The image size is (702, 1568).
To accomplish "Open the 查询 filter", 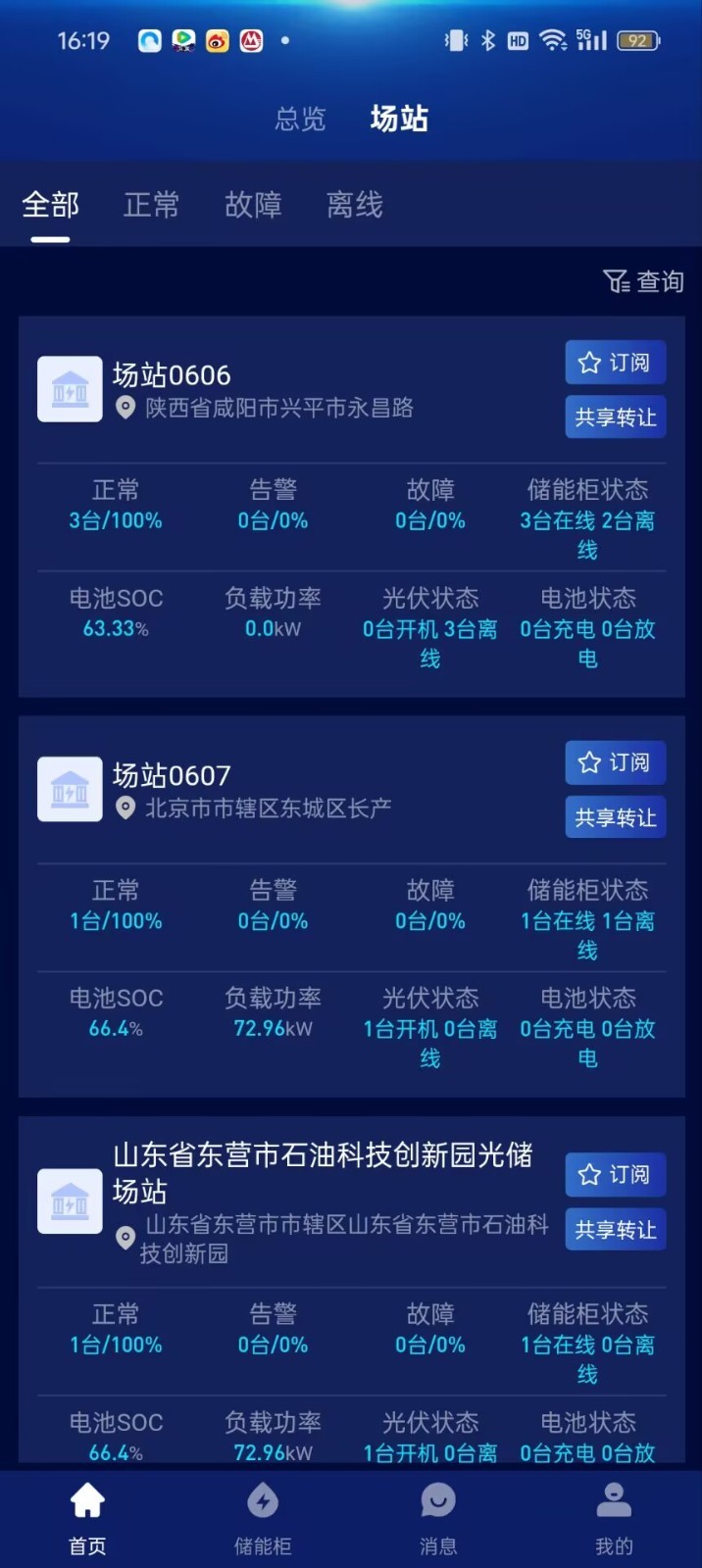I will point(643,281).
